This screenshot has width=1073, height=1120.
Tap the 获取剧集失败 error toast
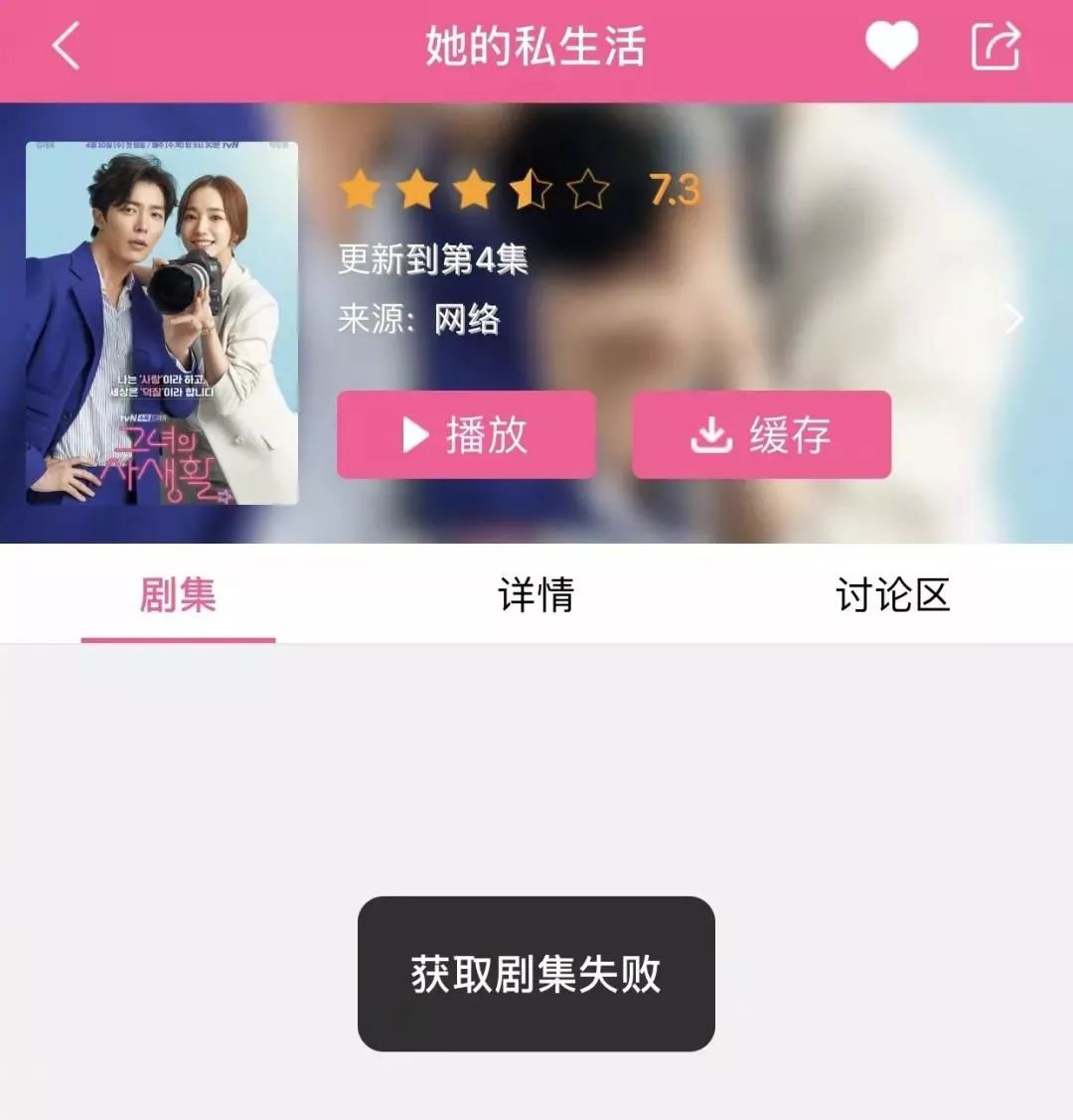point(536,974)
